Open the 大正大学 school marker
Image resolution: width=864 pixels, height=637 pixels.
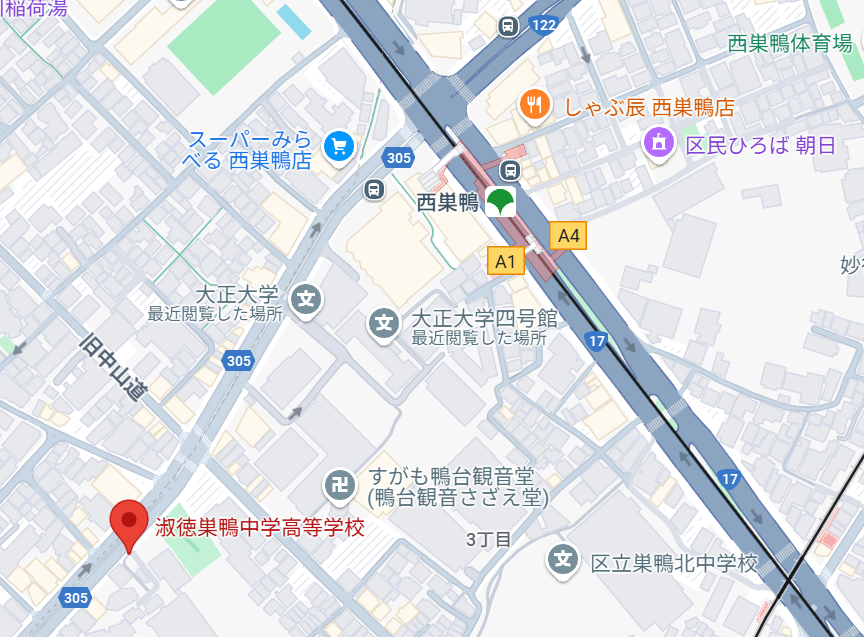[x=307, y=298]
